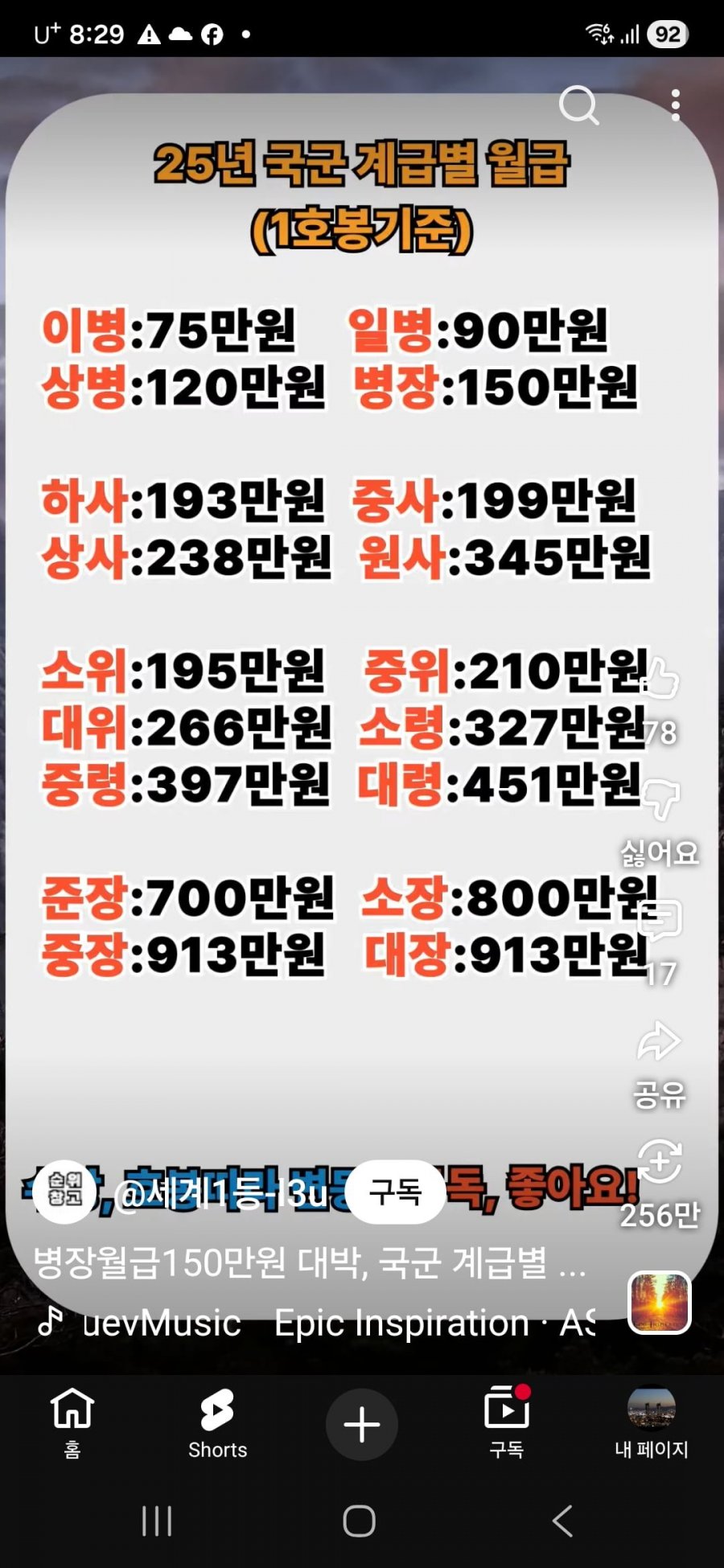
Task: Open system recent apps
Action: pyautogui.click(x=157, y=1521)
